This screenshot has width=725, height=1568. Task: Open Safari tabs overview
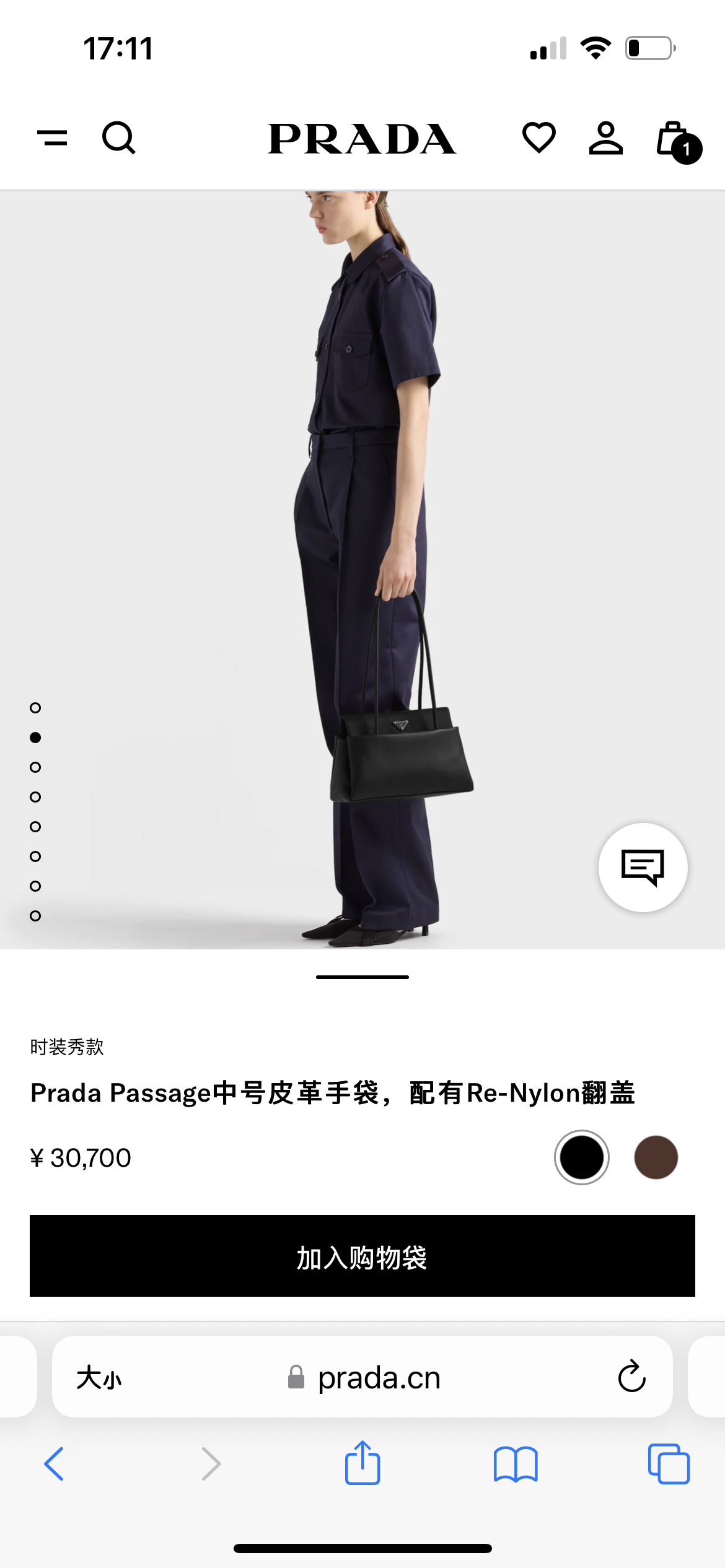coord(668,1464)
